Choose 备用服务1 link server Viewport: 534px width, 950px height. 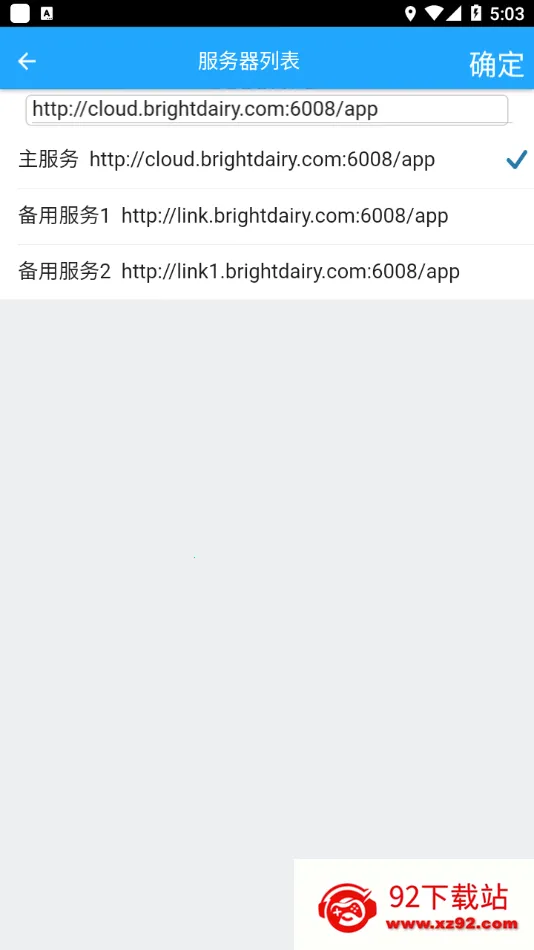(267, 216)
